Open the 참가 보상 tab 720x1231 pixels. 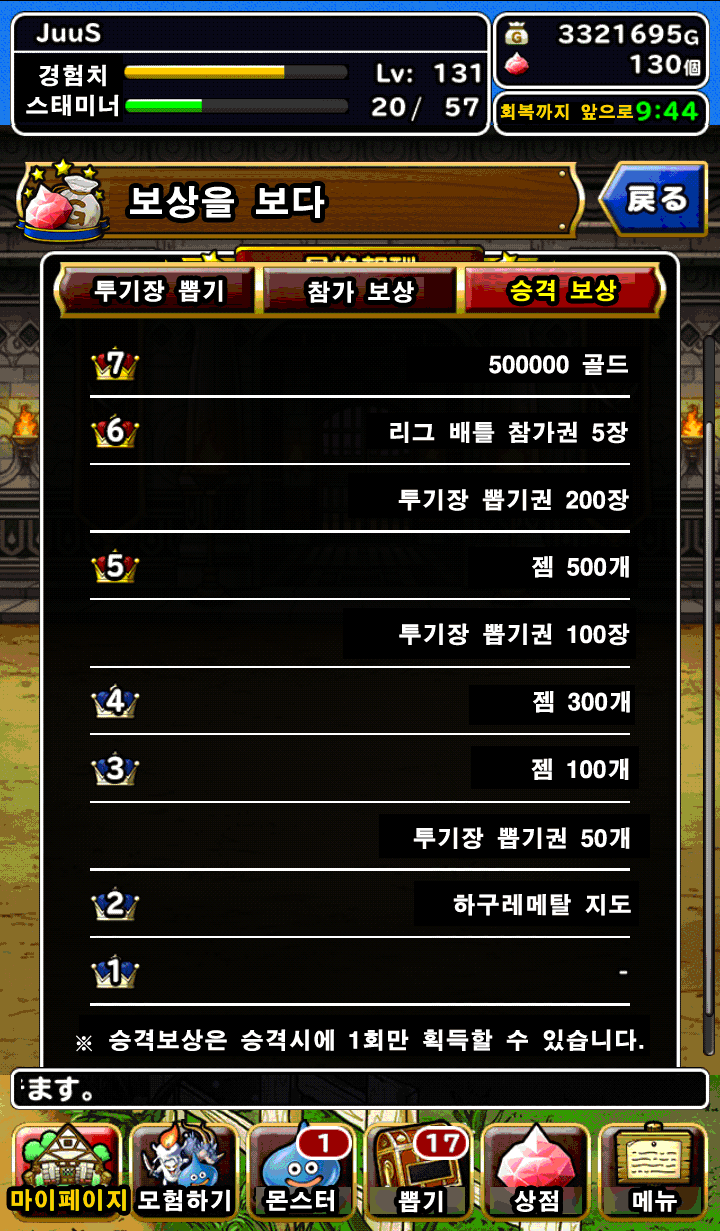(x=360, y=291)
